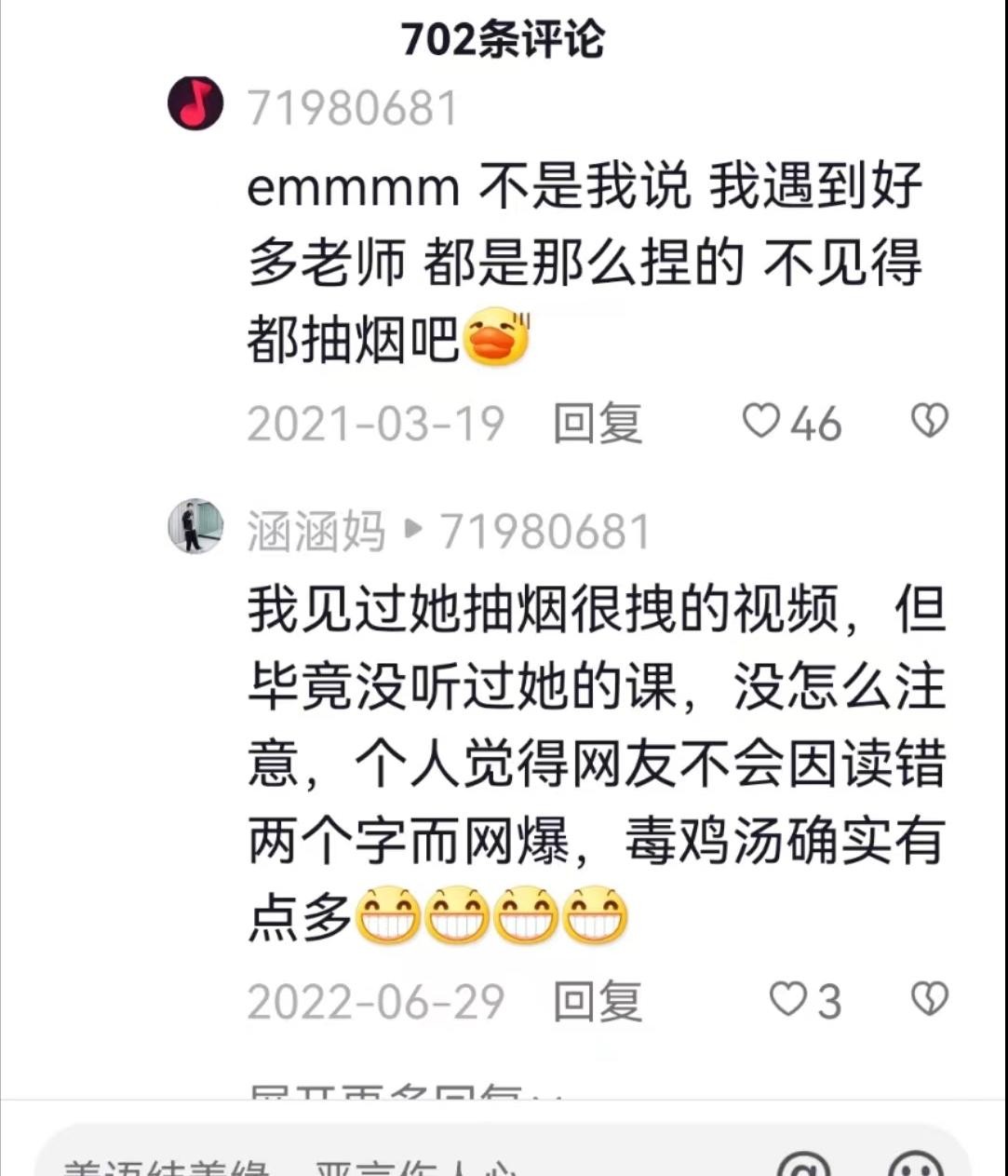This screenshot has width=1008, height=1176.
Task: Like 涵涵妈's reply
Action: coord(787,999)
